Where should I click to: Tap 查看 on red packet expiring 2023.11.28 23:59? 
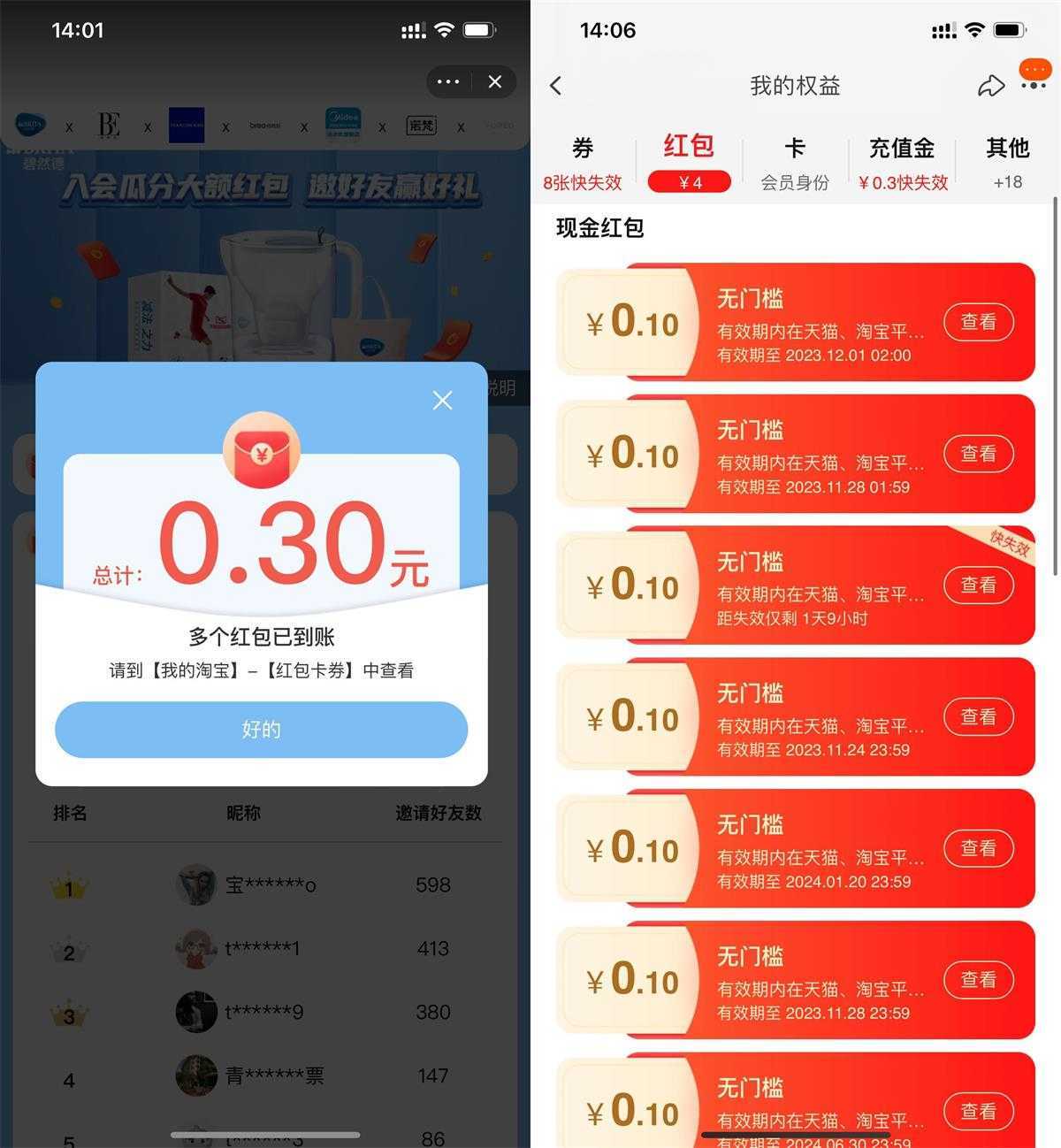(978, 980)
